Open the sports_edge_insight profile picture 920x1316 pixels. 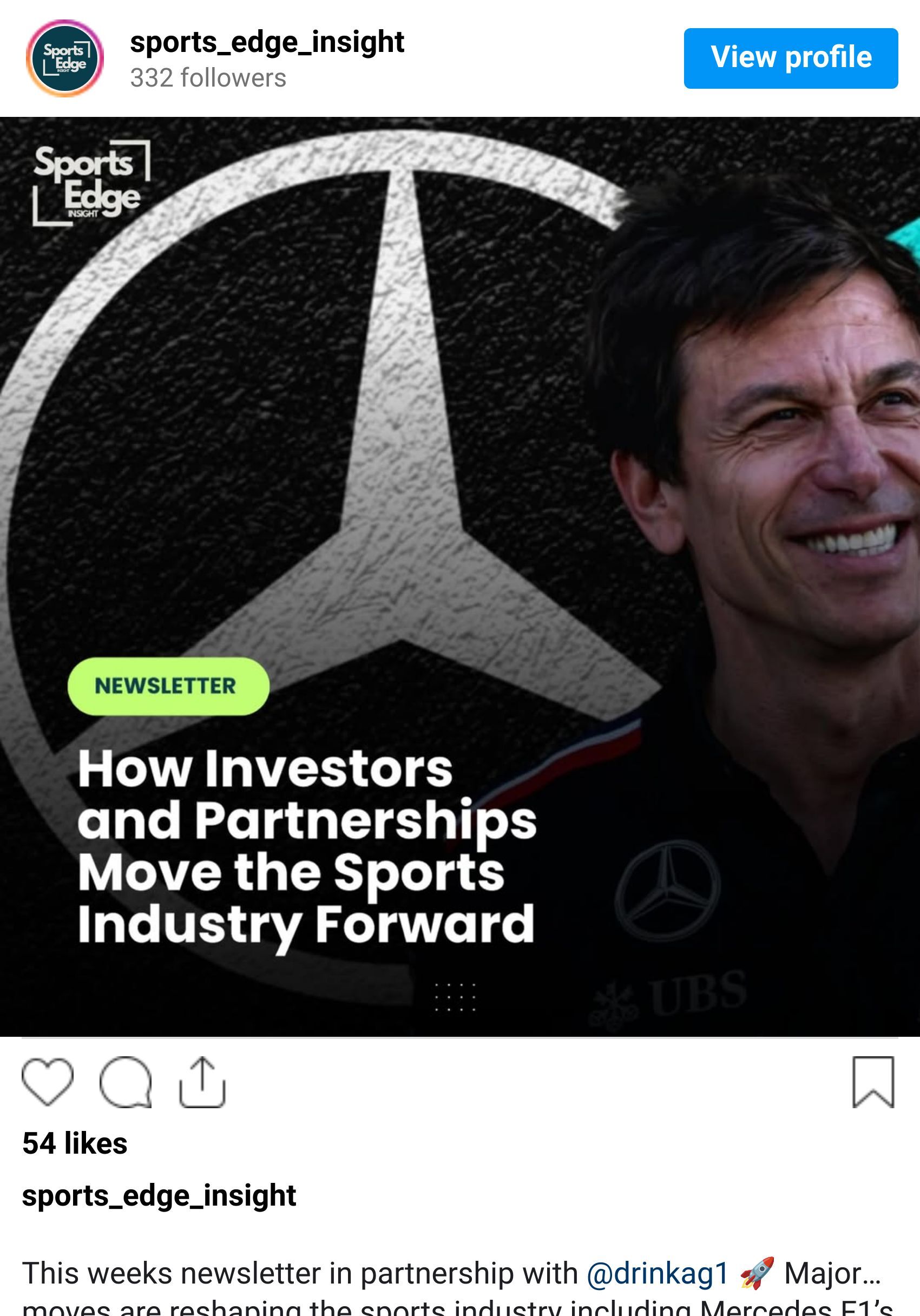click(x=65, y=58)
